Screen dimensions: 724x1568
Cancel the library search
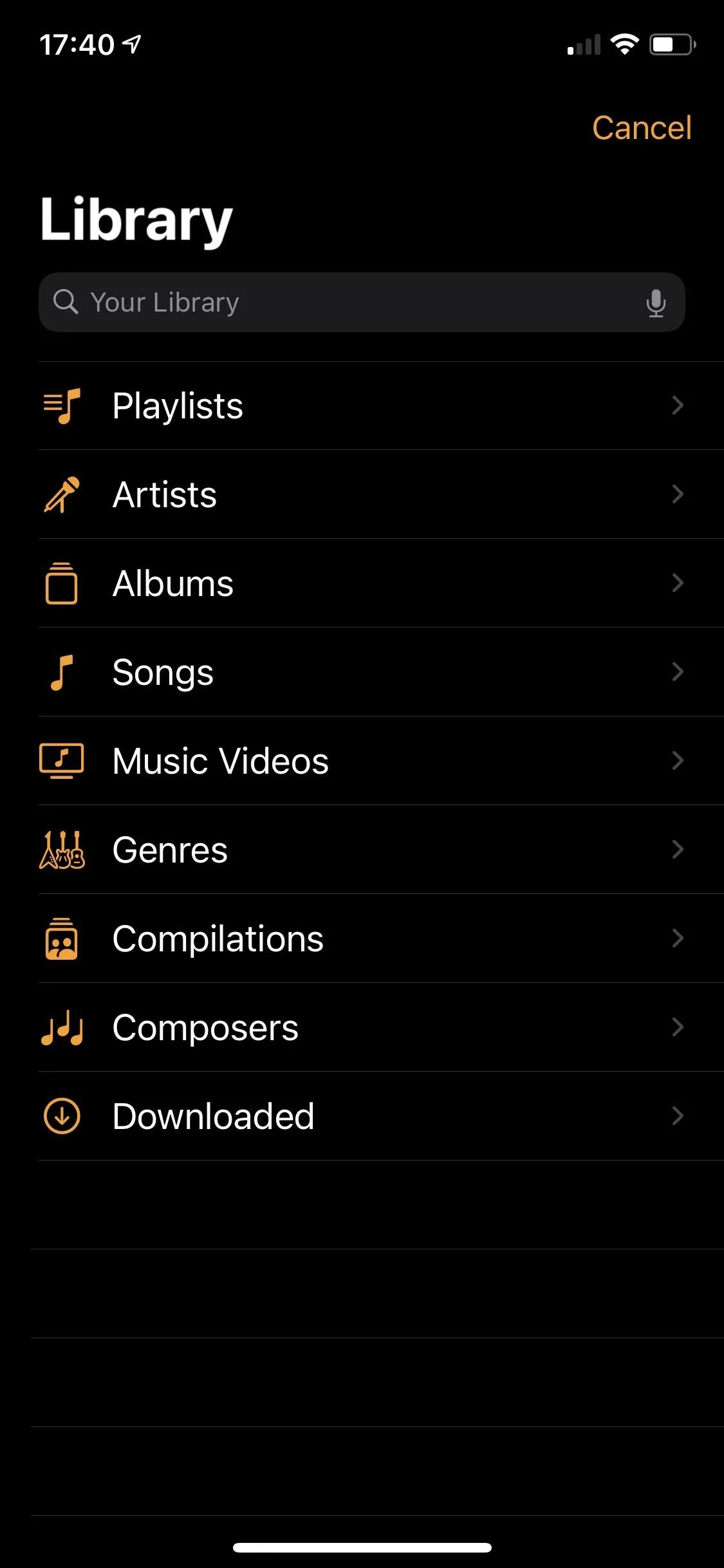pos(642,127)
